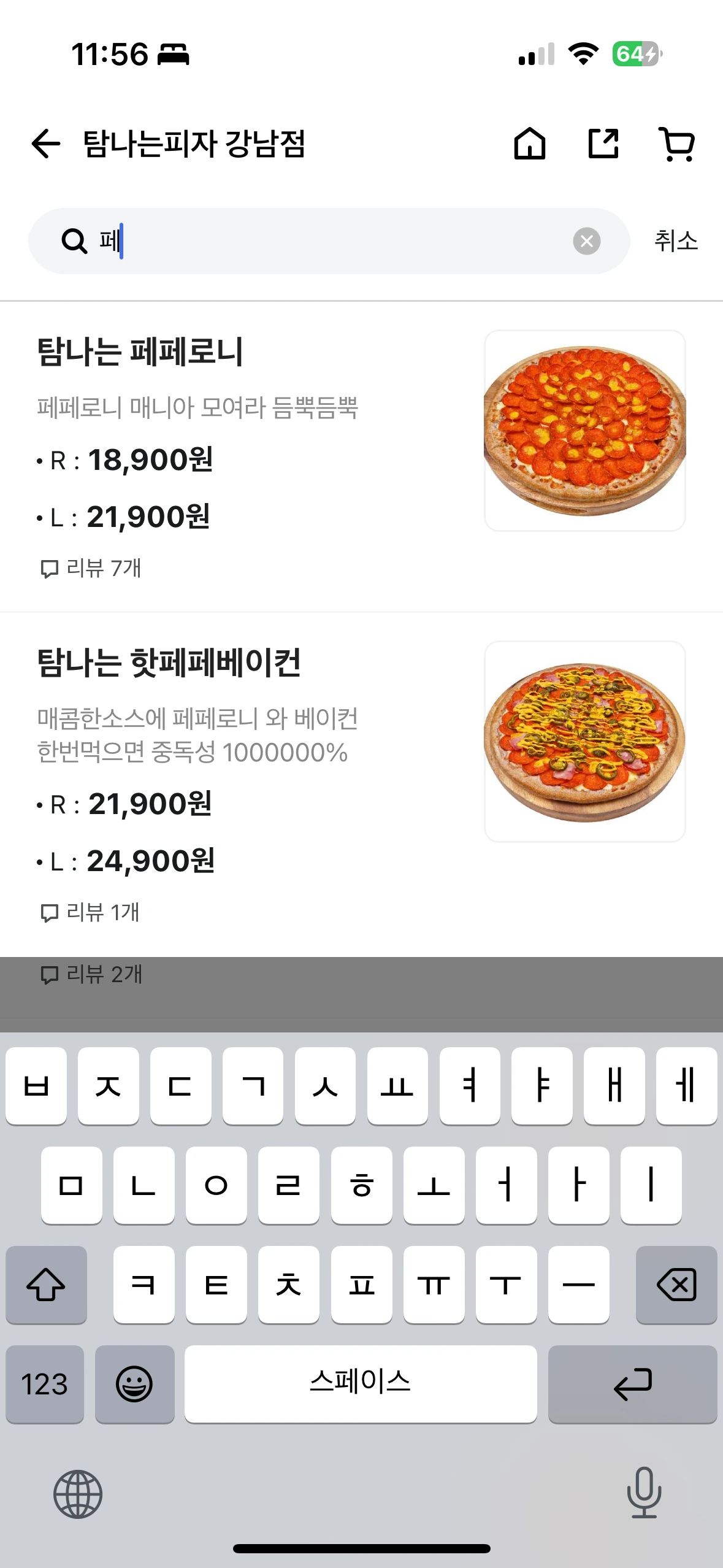Clear the search text

[x=586, y=241]
